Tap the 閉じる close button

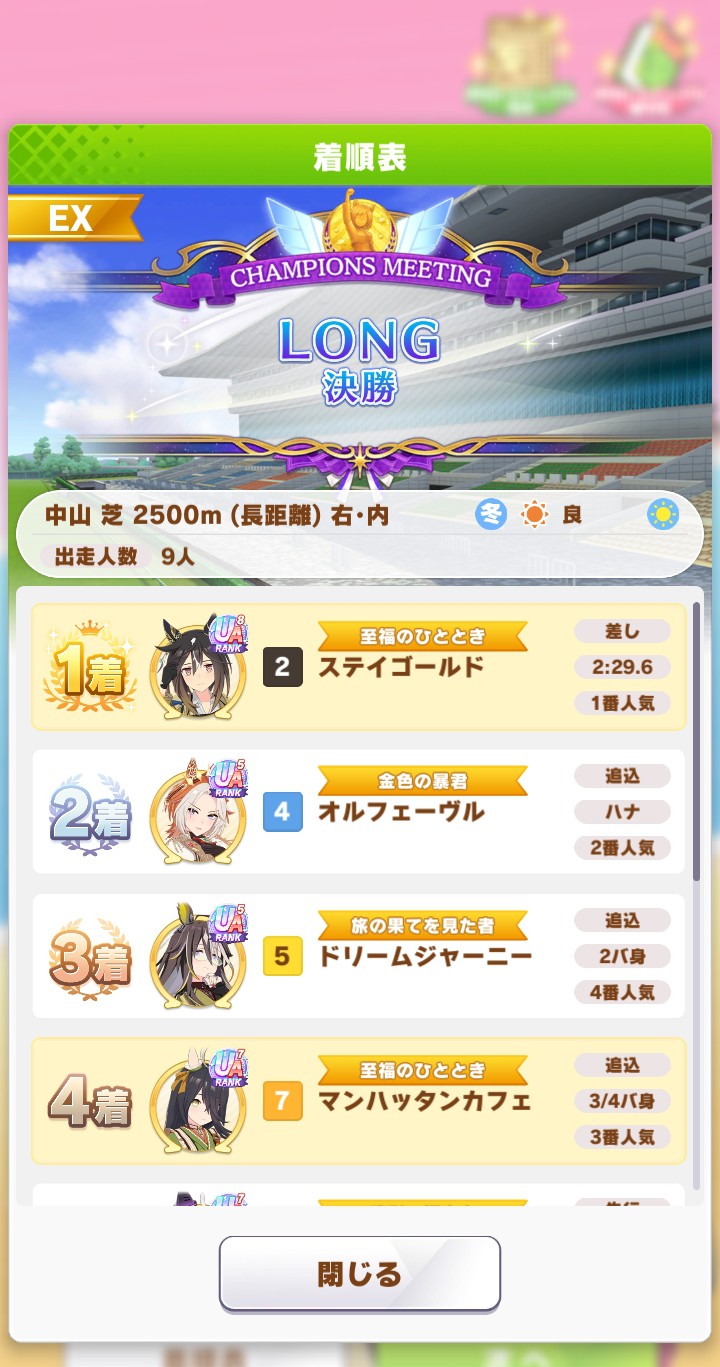(x=359, y=1274)
